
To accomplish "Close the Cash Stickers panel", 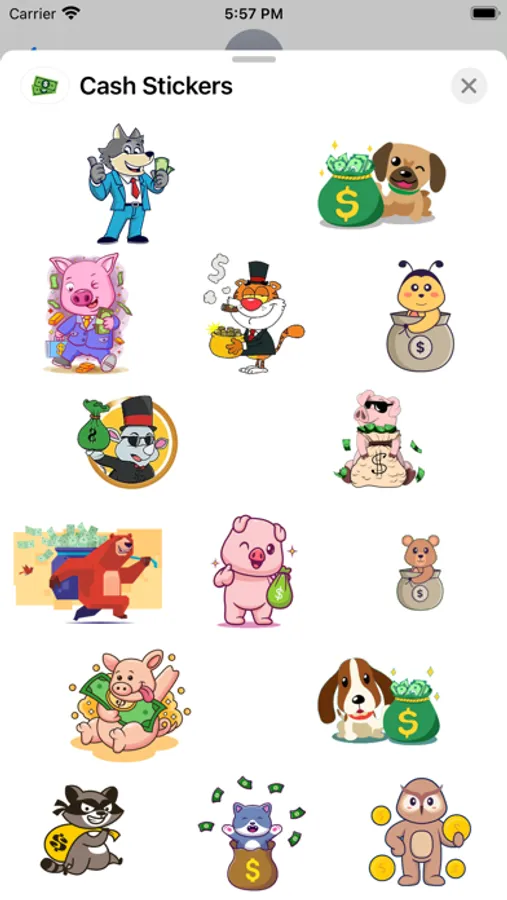I will (x=469, y=86).
